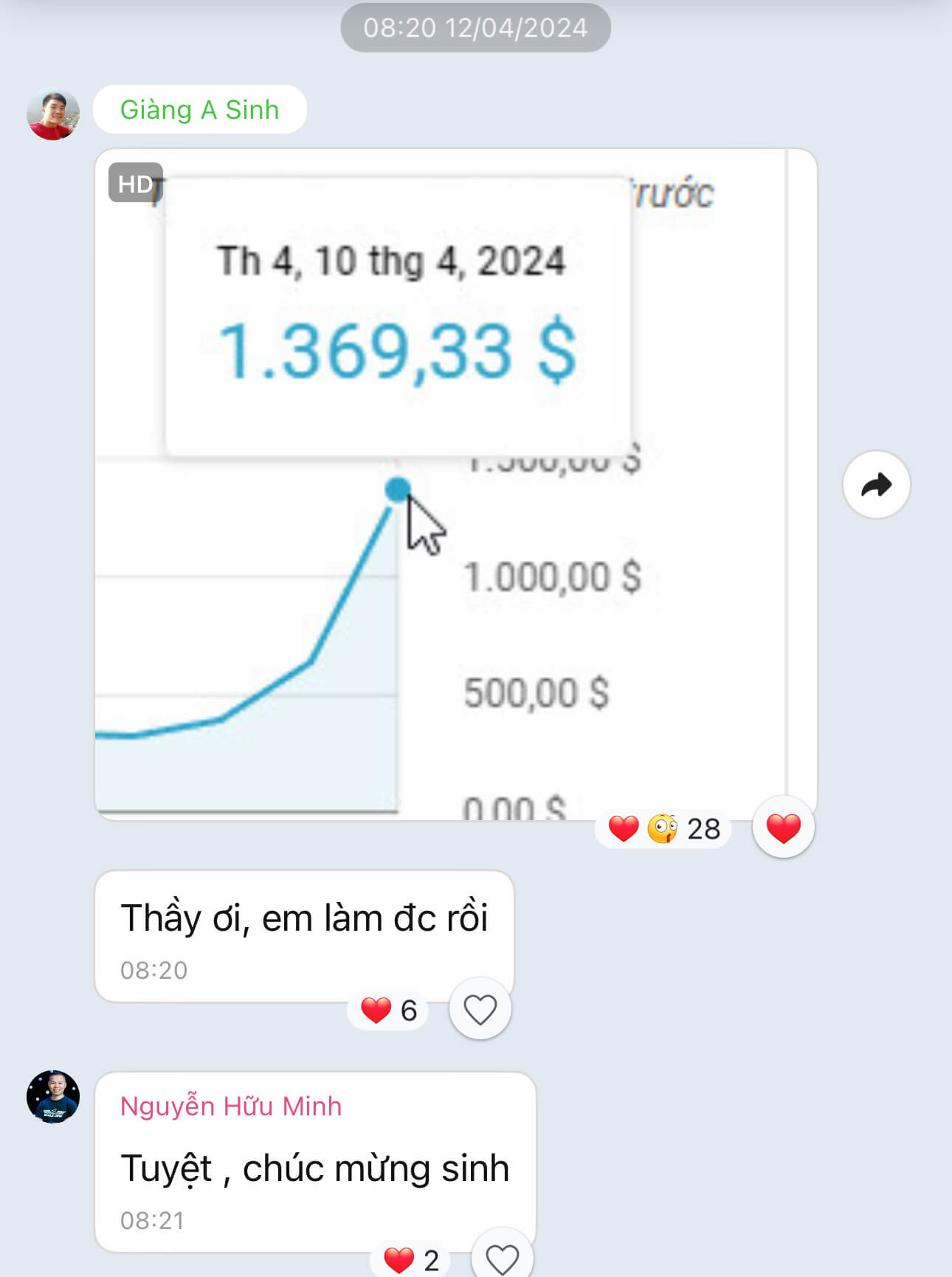Forward the chart image with share arrow
Screen dimensions: 952x1277
876,485
